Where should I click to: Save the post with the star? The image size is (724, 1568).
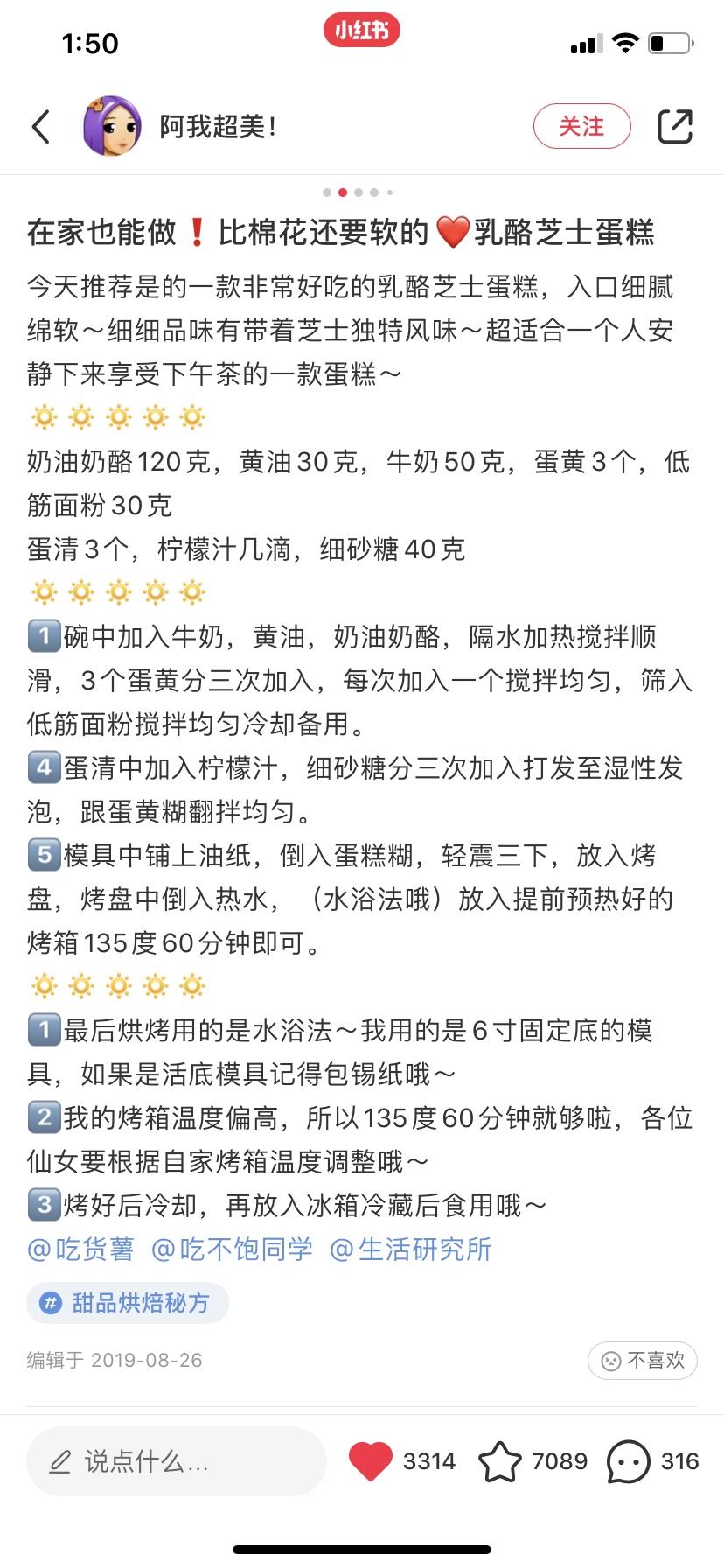[499, 1461]
